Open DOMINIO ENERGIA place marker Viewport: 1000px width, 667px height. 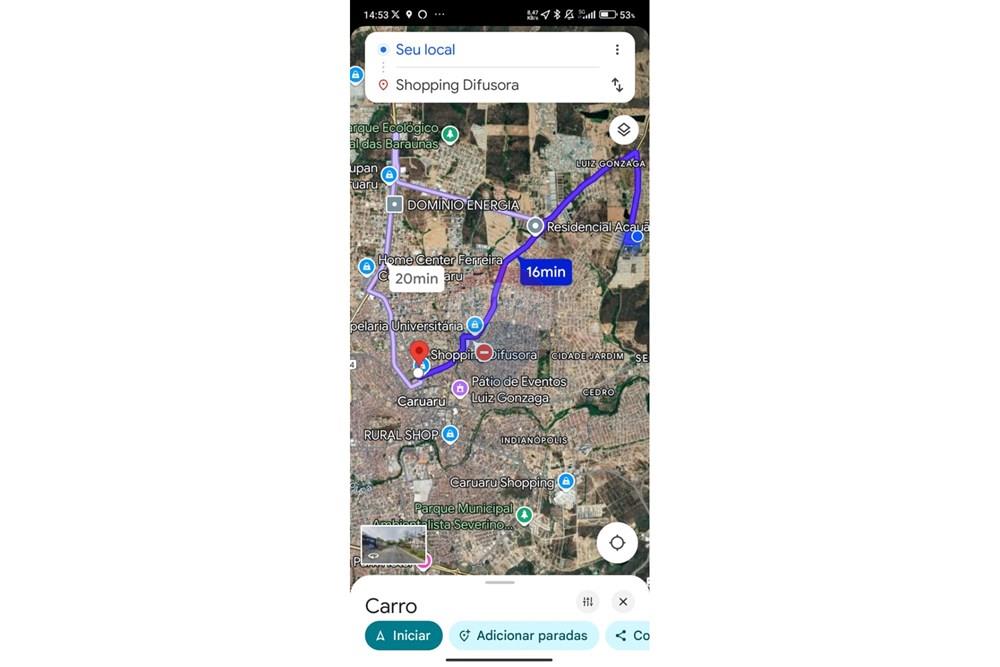coord(395,204)
